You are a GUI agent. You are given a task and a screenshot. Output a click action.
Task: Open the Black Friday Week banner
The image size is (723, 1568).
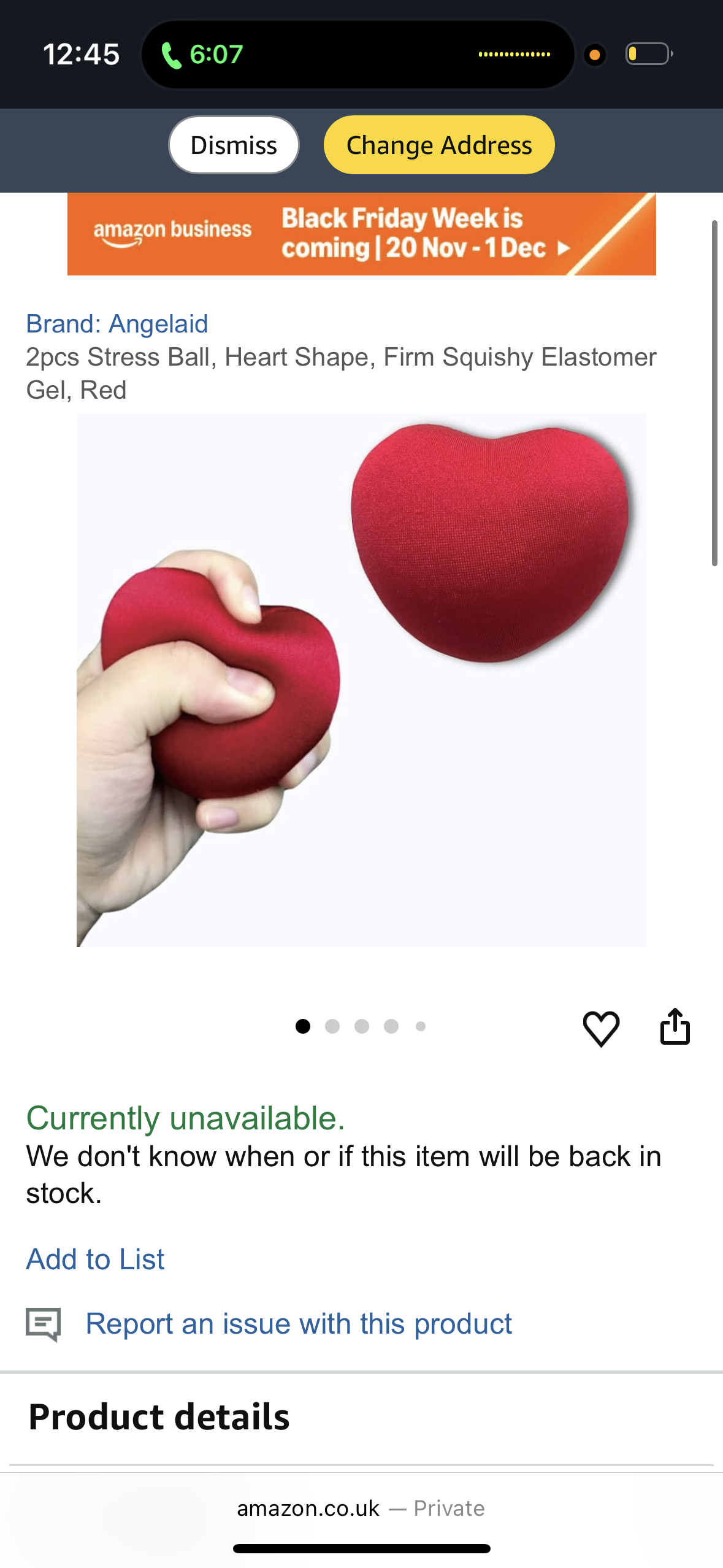[x=361, y=234]
